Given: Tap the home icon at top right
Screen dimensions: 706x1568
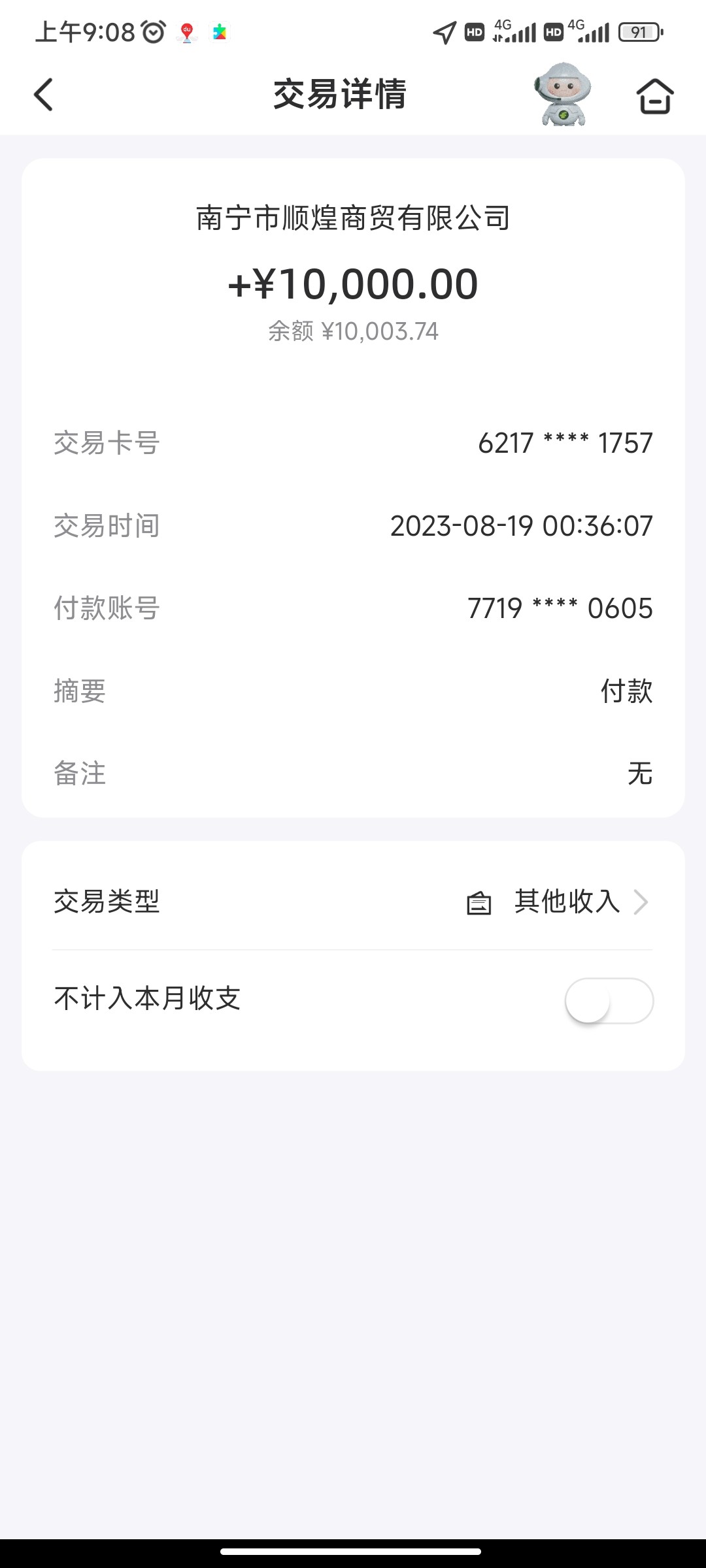Looking at the screenshot, I should click(656, 95).
